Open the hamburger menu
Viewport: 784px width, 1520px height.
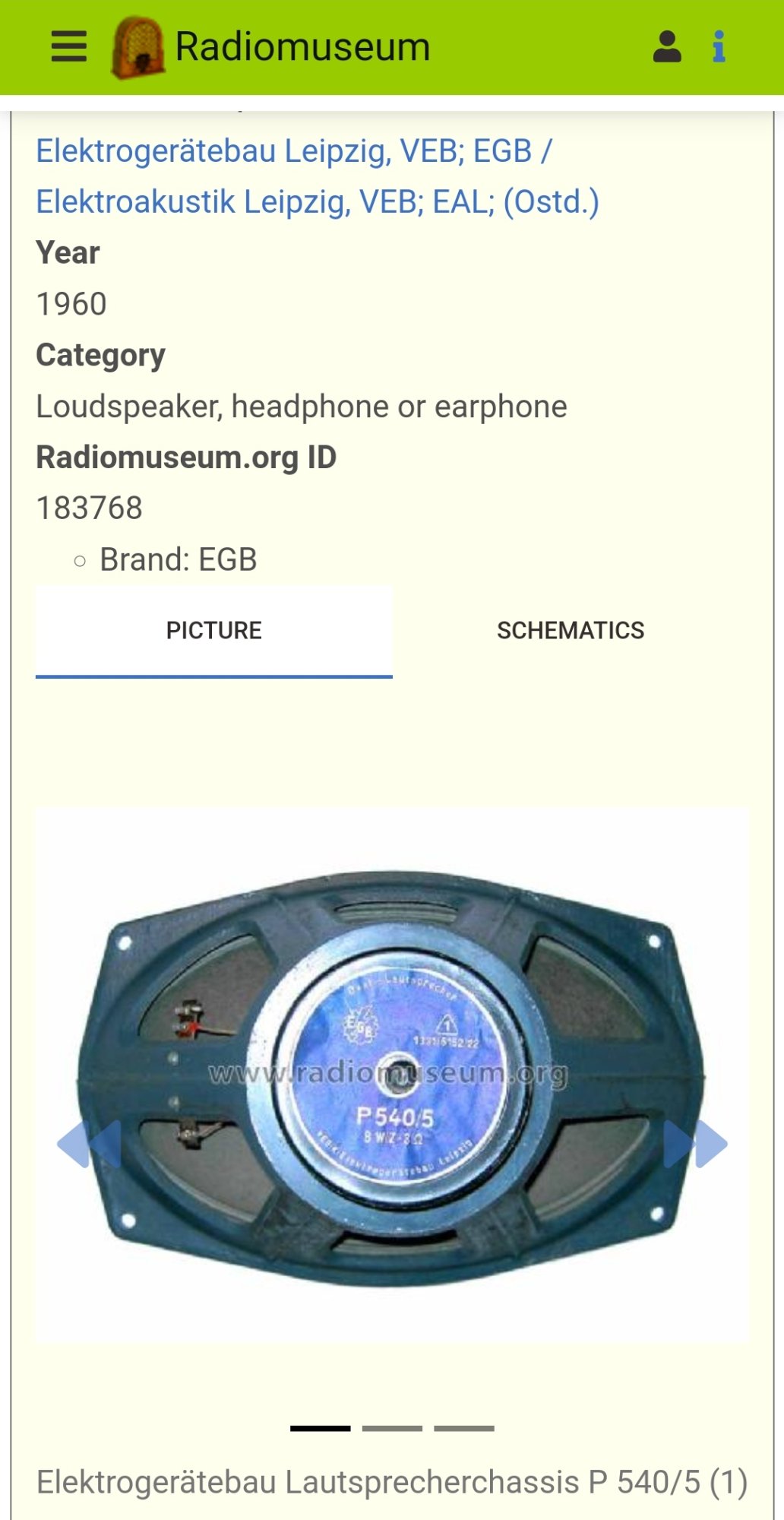pyautogui.click(x=69, y=46)
